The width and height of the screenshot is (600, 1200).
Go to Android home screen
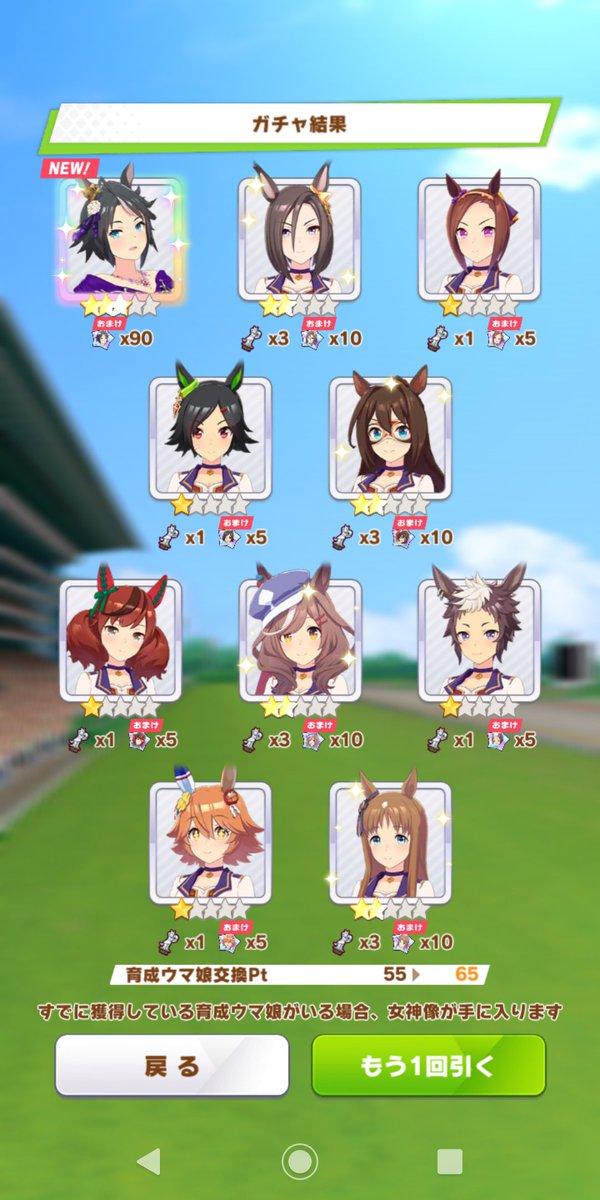tap(299, 1161)
